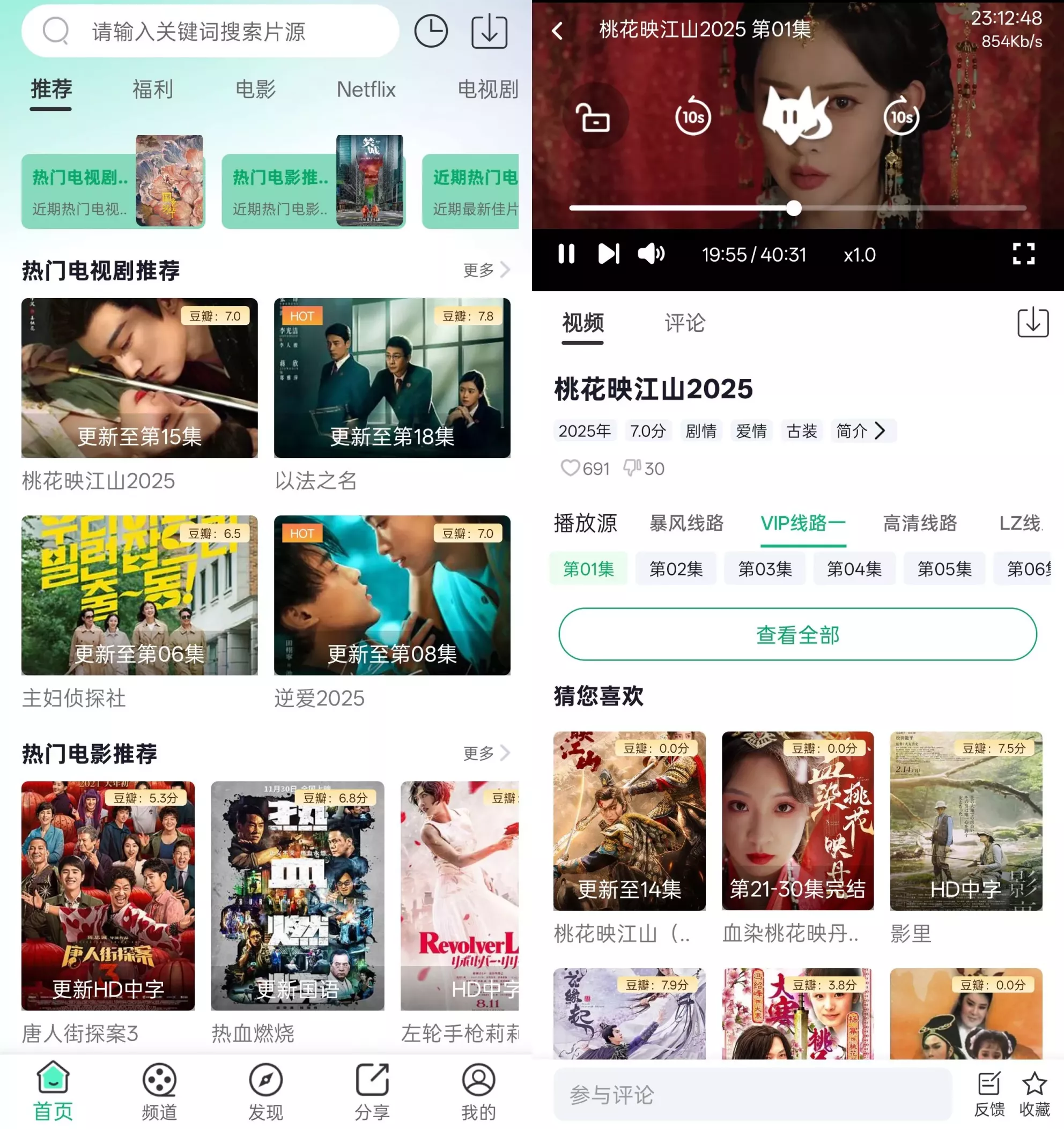
Task: Expand the 简介 description
Action: [862, 431]
